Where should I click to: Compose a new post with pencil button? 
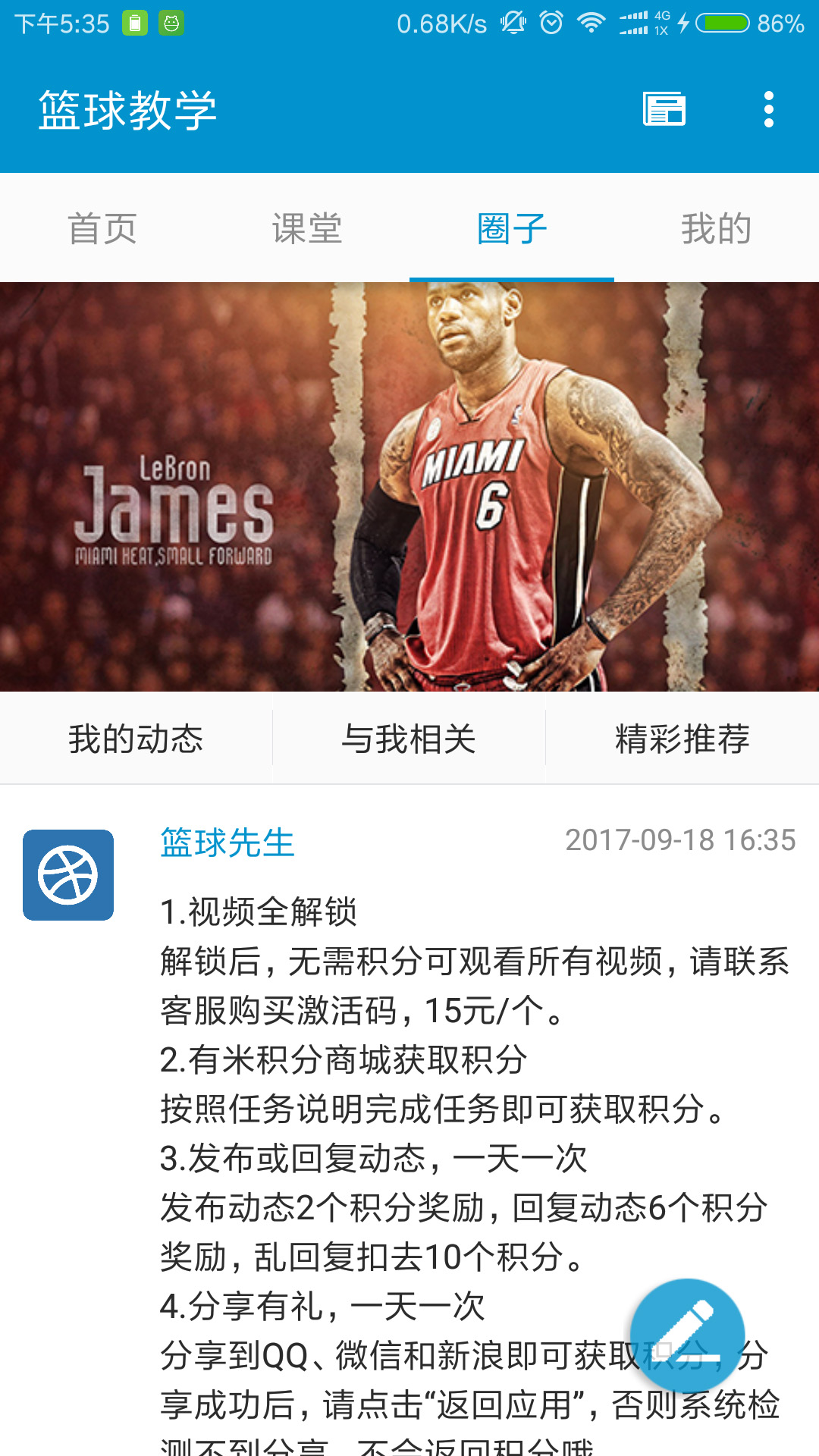pyautogui.click(x=687, y=1335)
